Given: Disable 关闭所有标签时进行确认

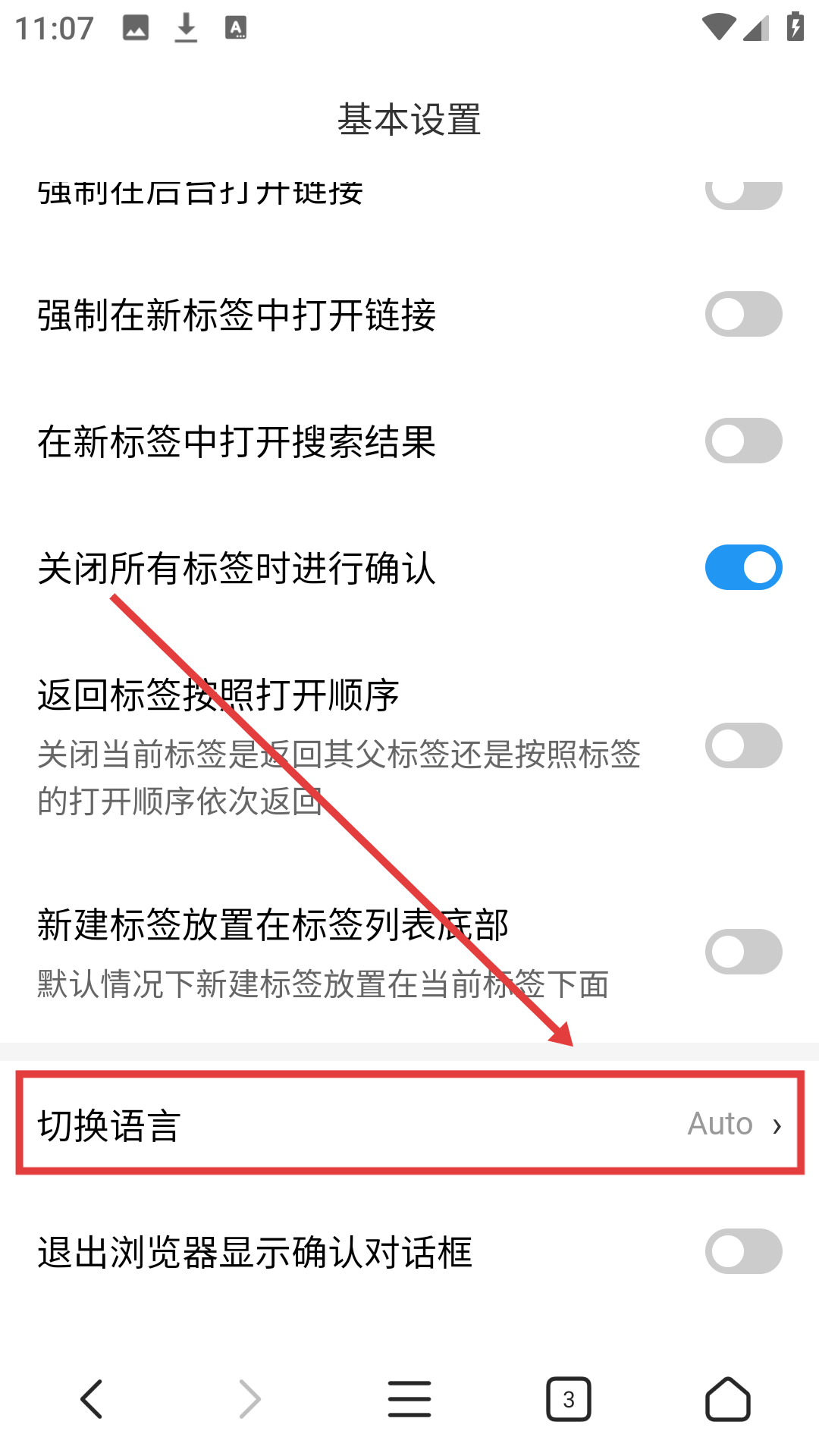Looking at the screenshot, I should pyautogui.click(x=743, y=567).
